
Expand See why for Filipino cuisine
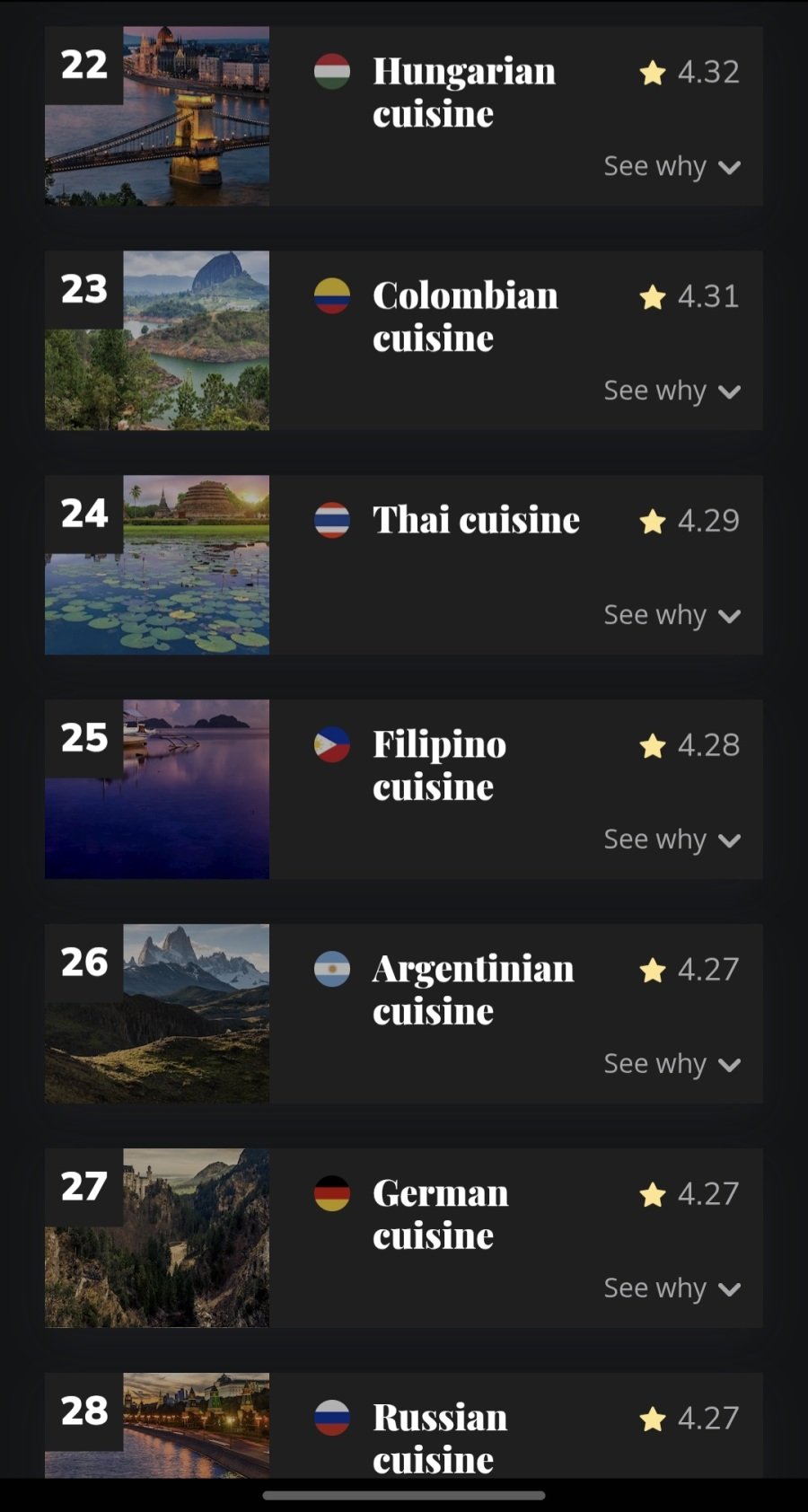(x=672, y=840)
